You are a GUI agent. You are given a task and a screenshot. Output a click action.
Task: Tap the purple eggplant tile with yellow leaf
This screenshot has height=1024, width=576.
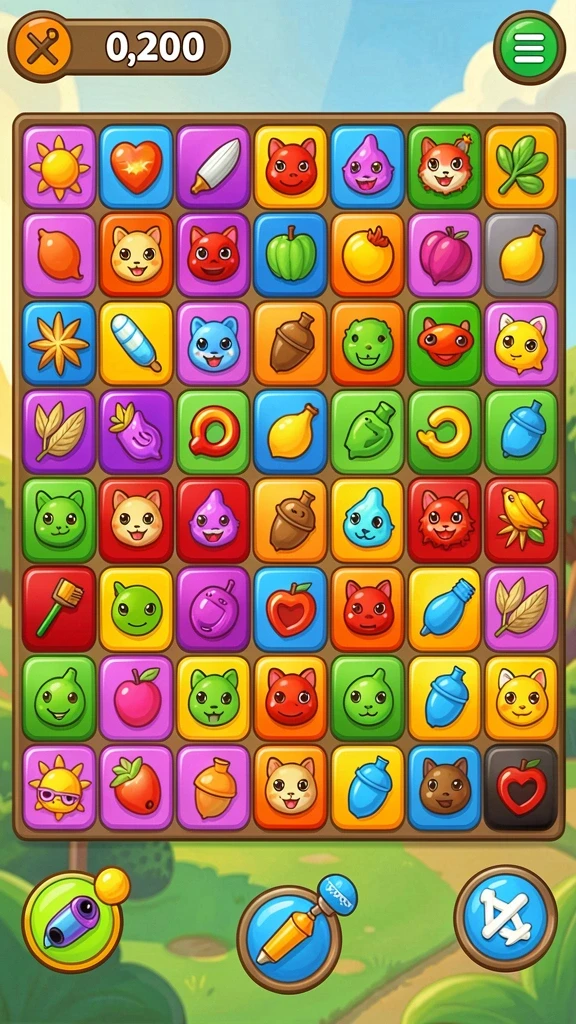[x=136, y=431]
